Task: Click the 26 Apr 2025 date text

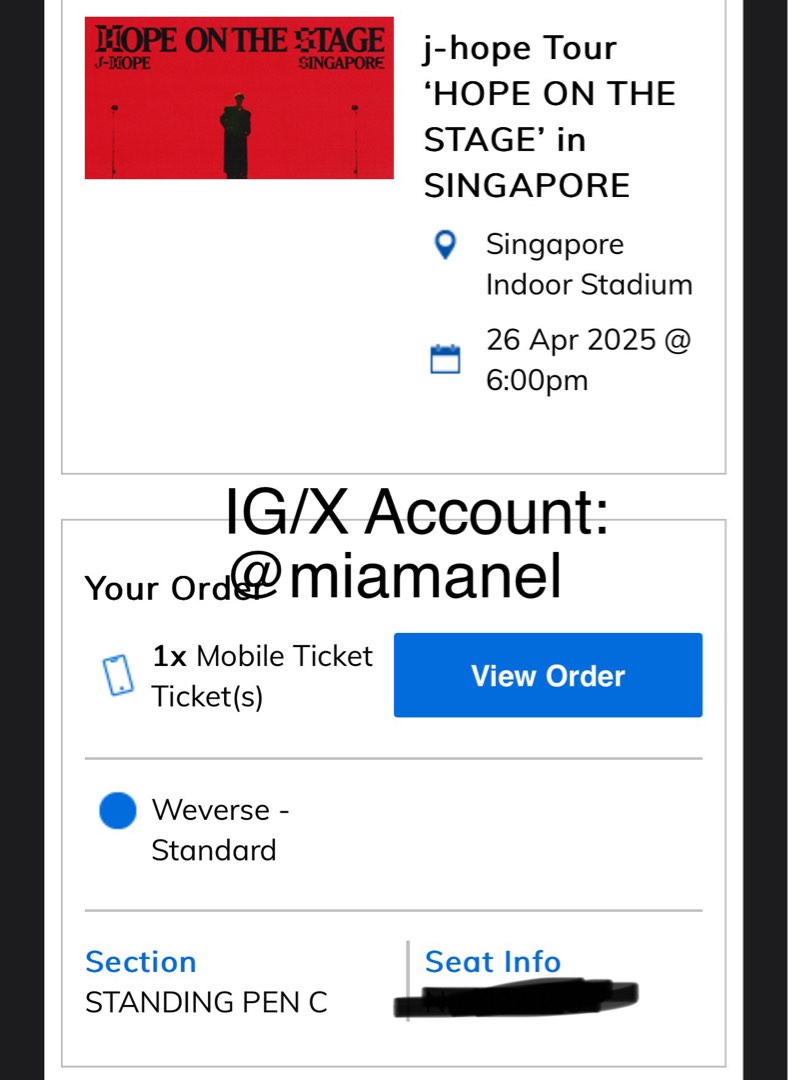Action: [588, 340]
